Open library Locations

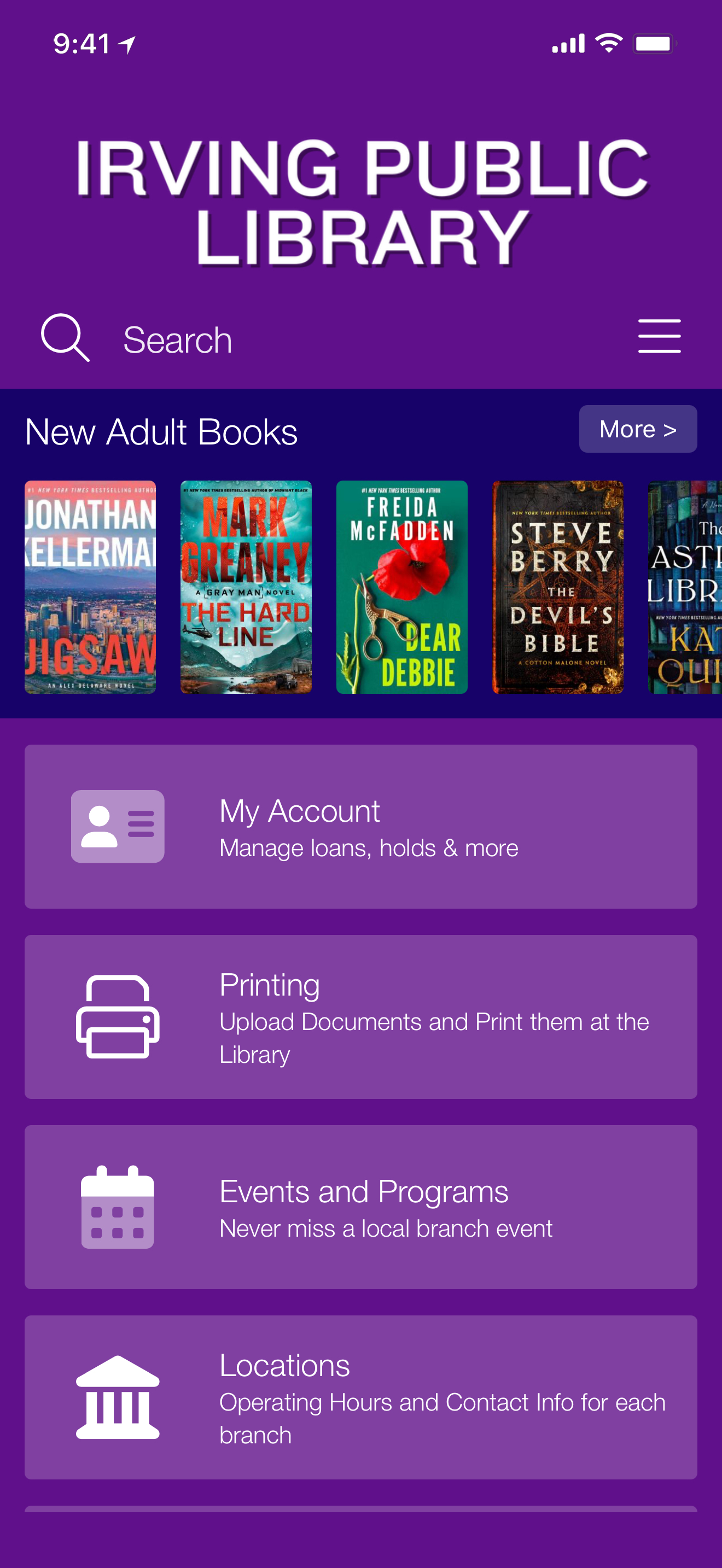pyautogui.click(x=360, y=1396)
